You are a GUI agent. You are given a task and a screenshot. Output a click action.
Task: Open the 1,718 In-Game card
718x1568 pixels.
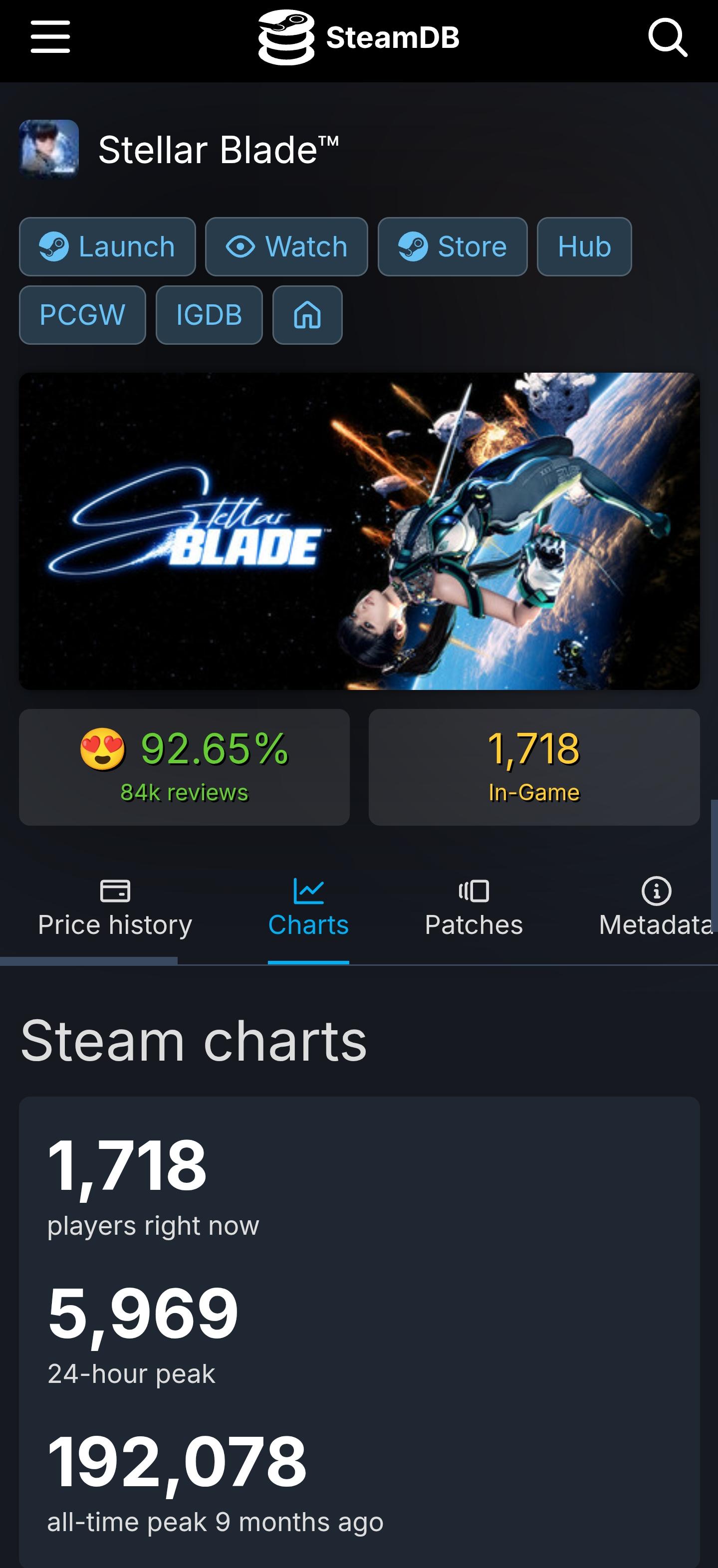pyautogui.click(x=533, y=766)
